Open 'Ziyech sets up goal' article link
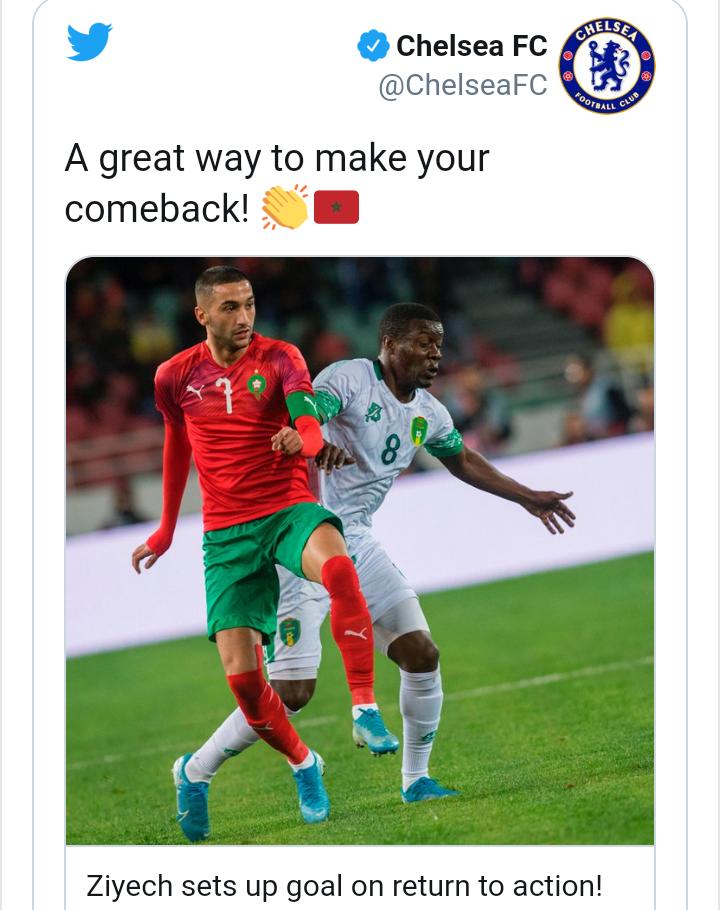 point(343,885)
